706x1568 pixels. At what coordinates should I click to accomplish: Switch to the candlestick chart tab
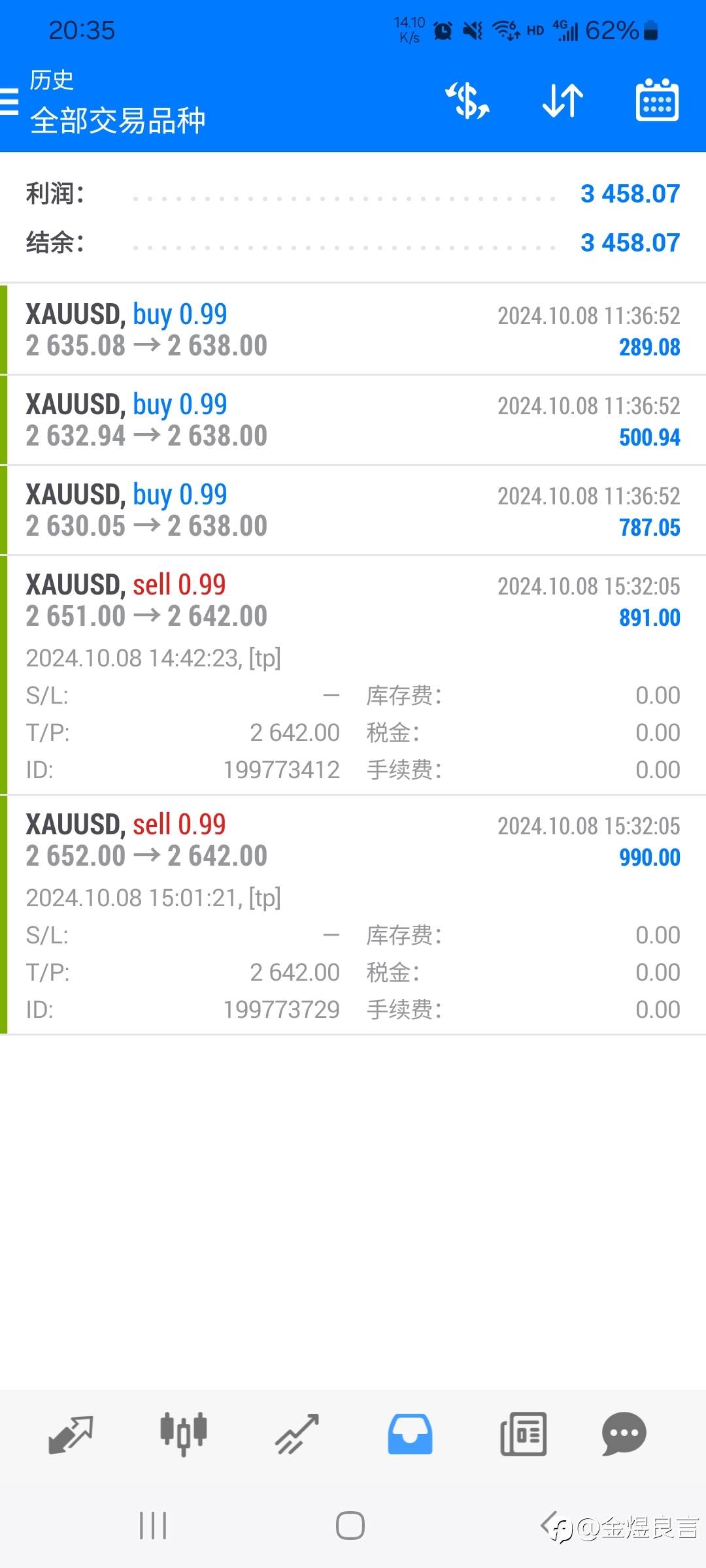coord(184,1434)
